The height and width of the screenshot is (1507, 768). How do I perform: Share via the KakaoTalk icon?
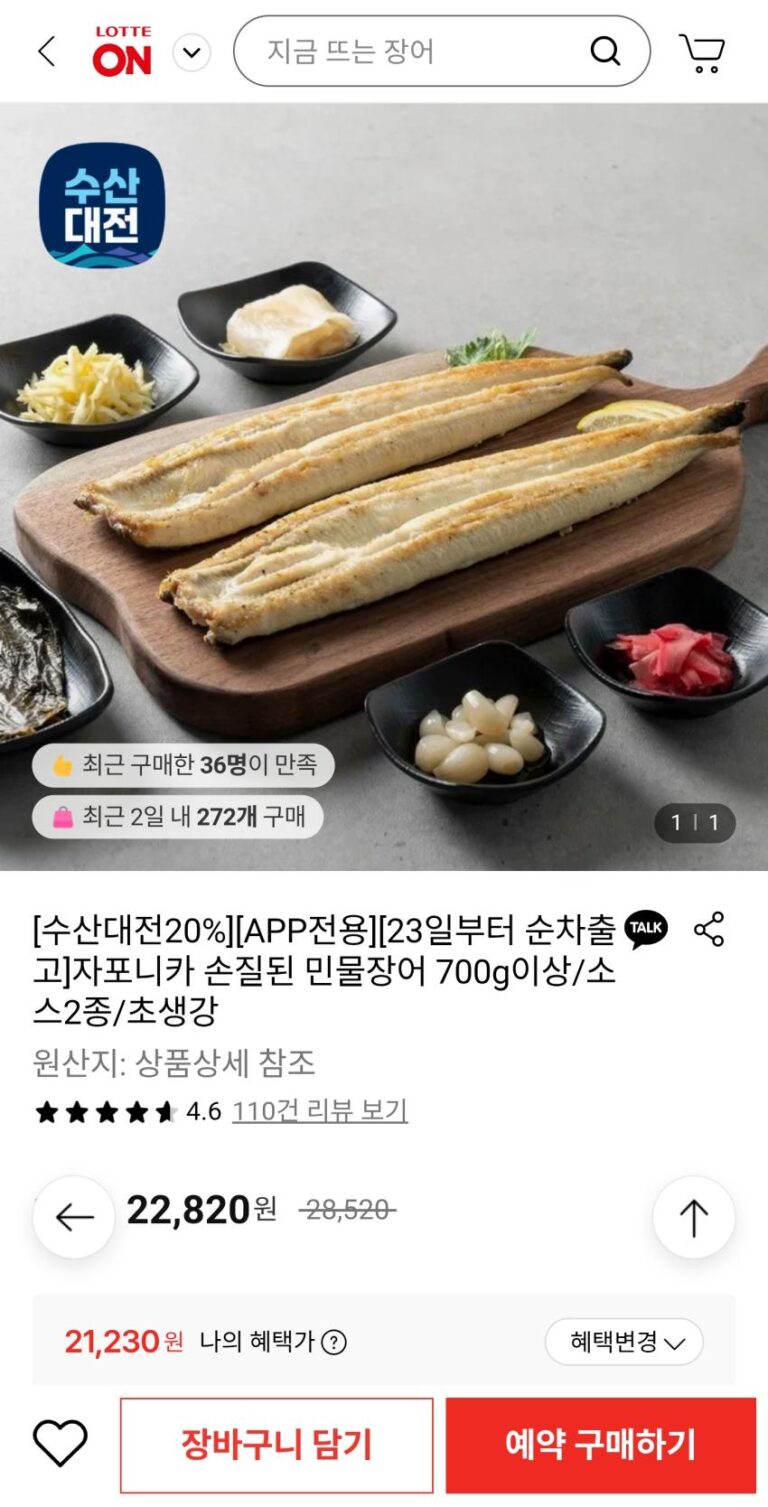645,930
